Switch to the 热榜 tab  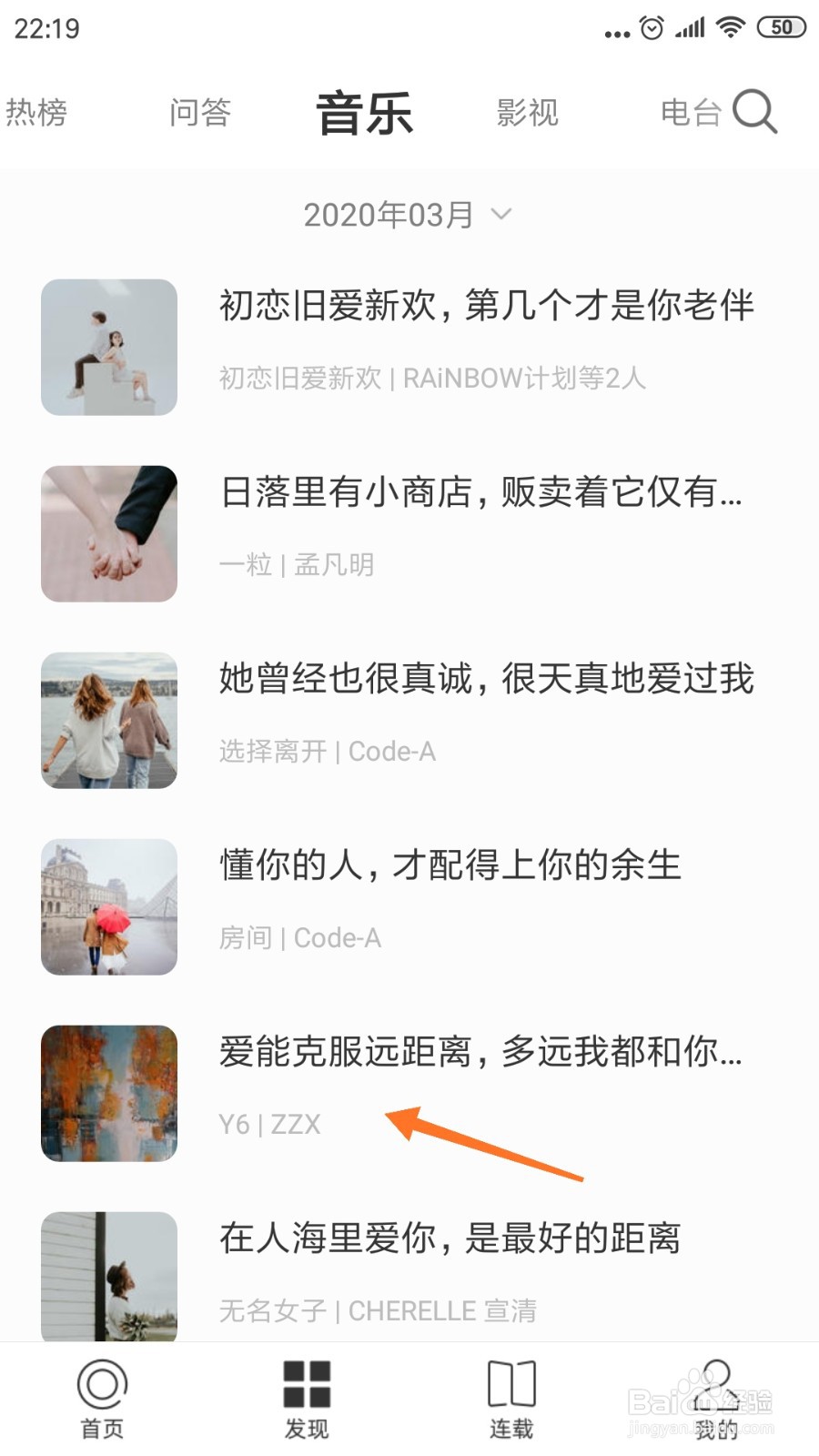point(36,113)
